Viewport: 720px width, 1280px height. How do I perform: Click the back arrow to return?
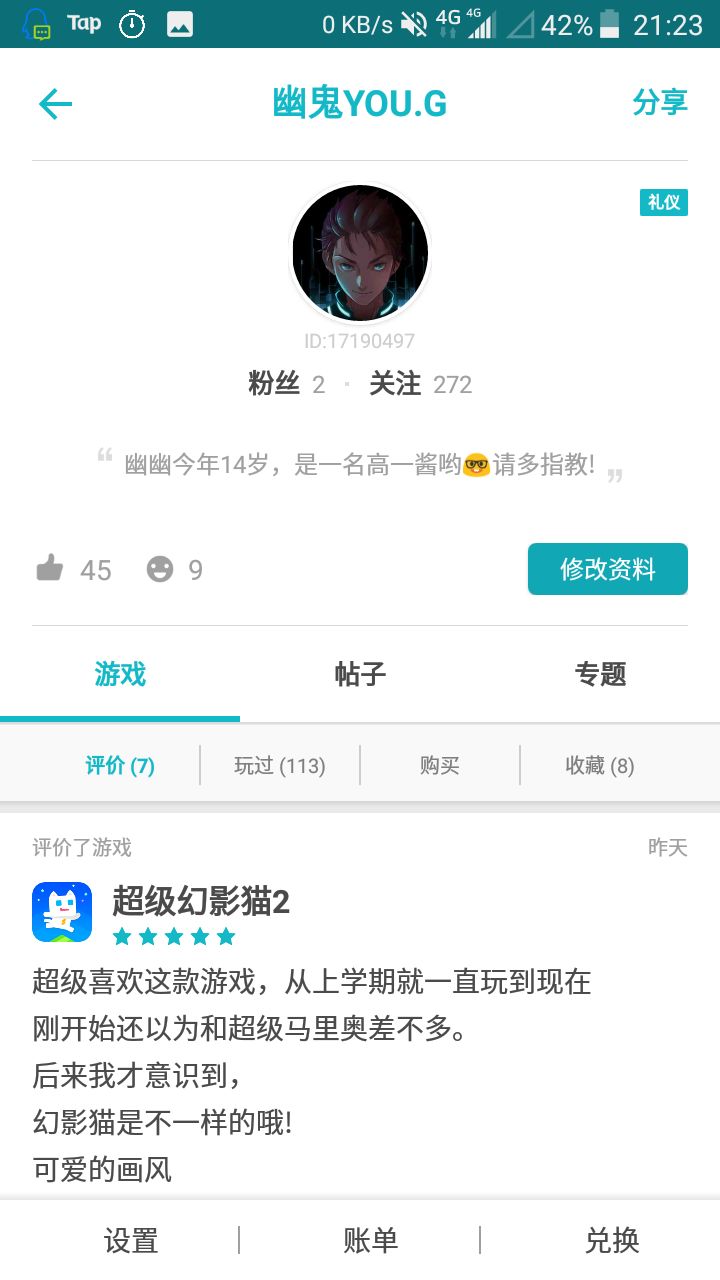pos(56,103)
